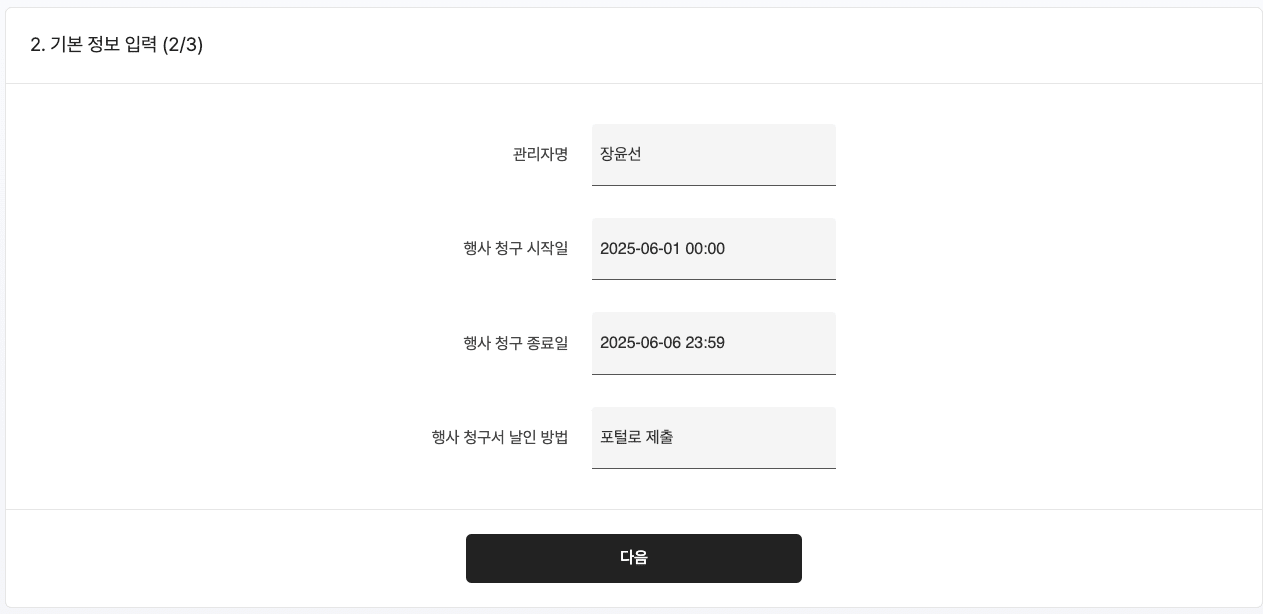Open the 행사 청구서 날인 방법 field

(x=713, y=437)
